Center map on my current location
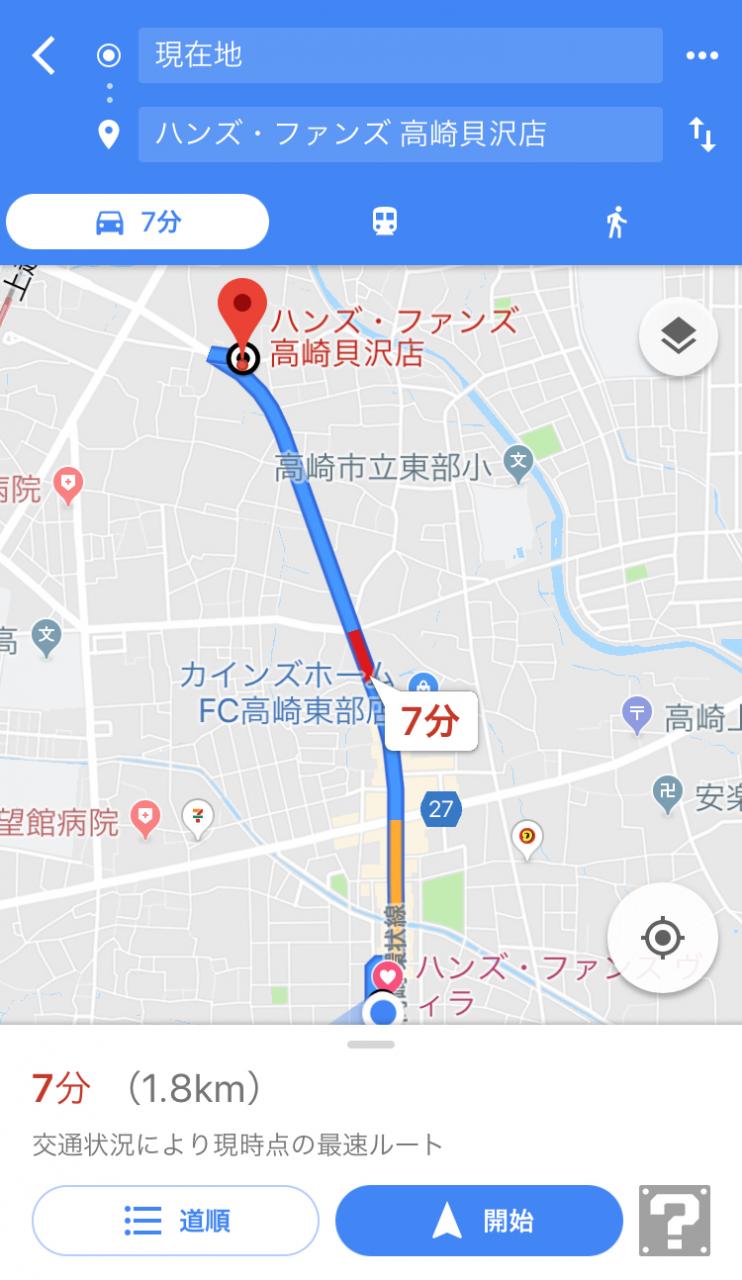 662,938
